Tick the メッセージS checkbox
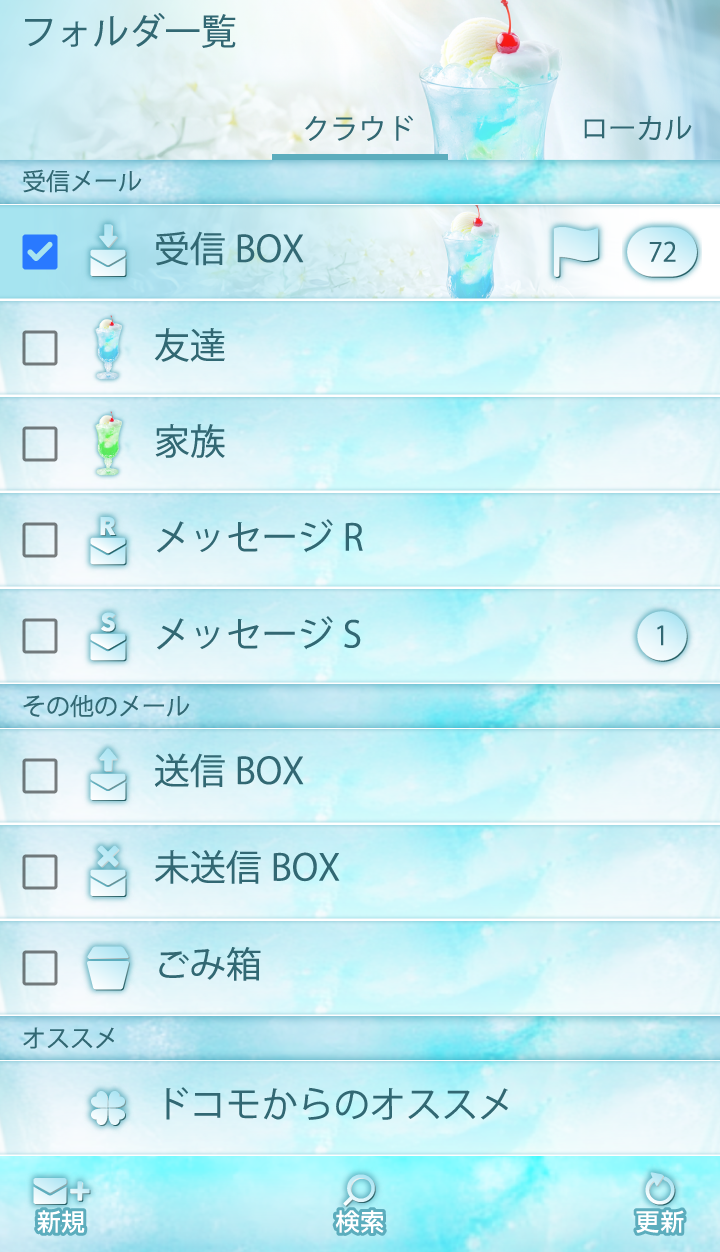Screen dimensions: 720x1252 (x=40, y=635)
